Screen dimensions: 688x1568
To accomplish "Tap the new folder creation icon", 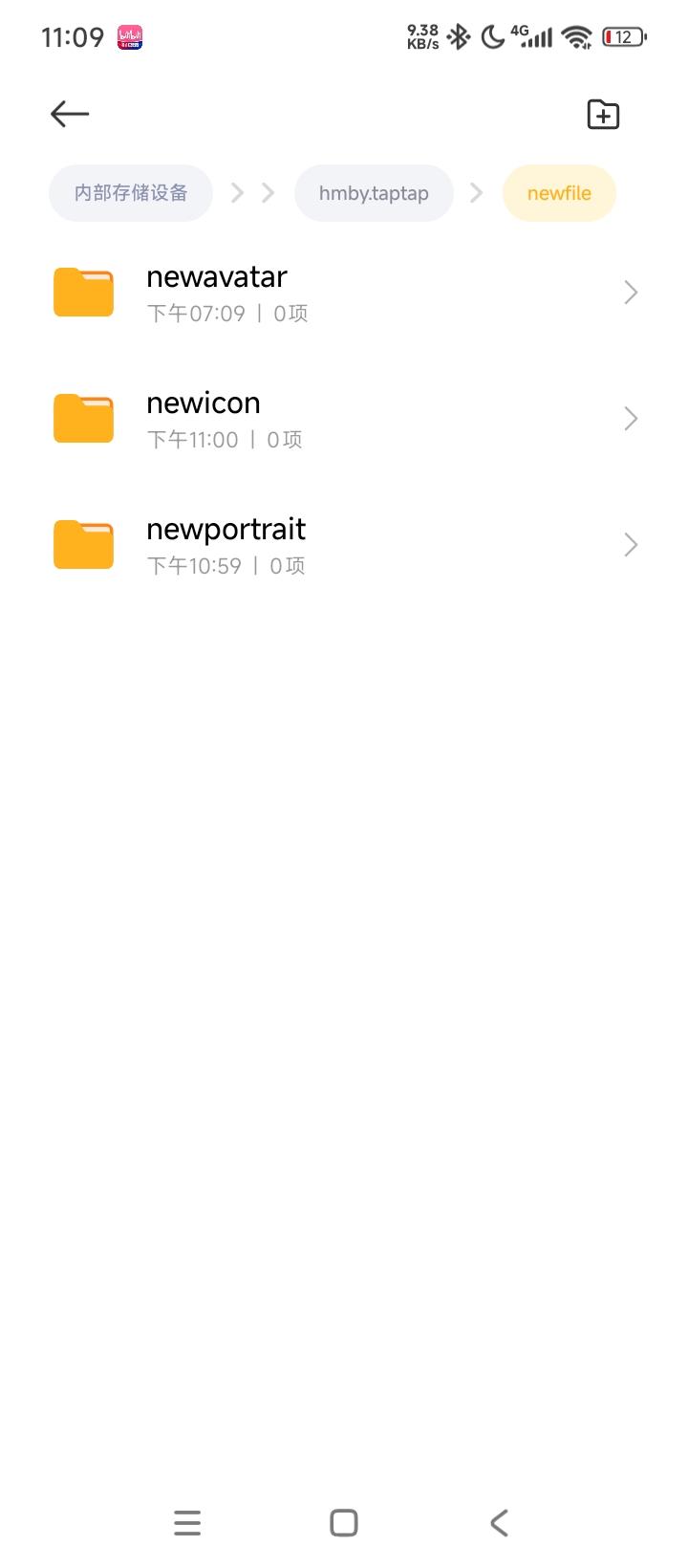I will (x=603, y=114).
